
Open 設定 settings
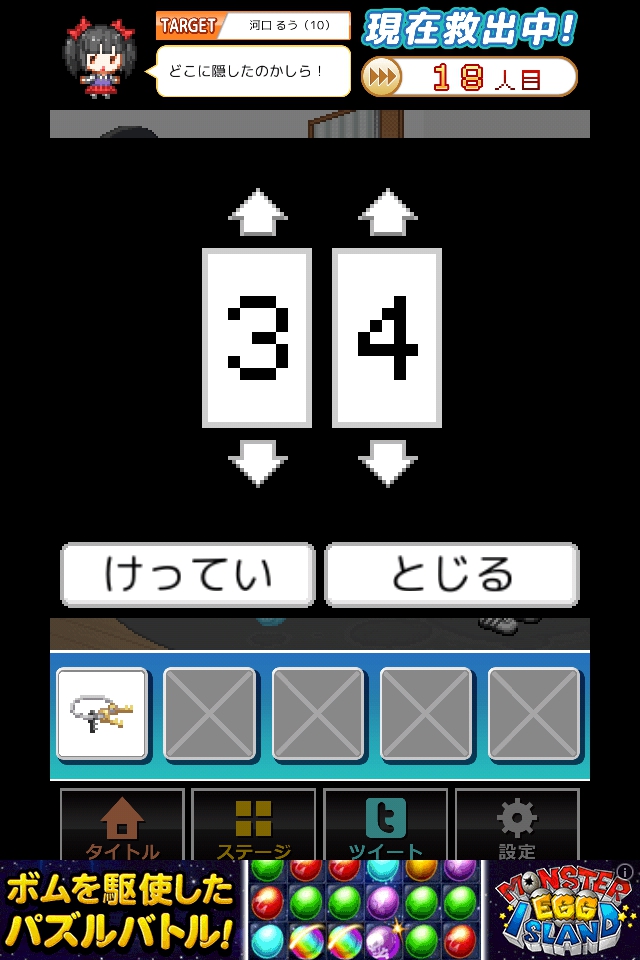pyautogui.click(x=517, y=826)
